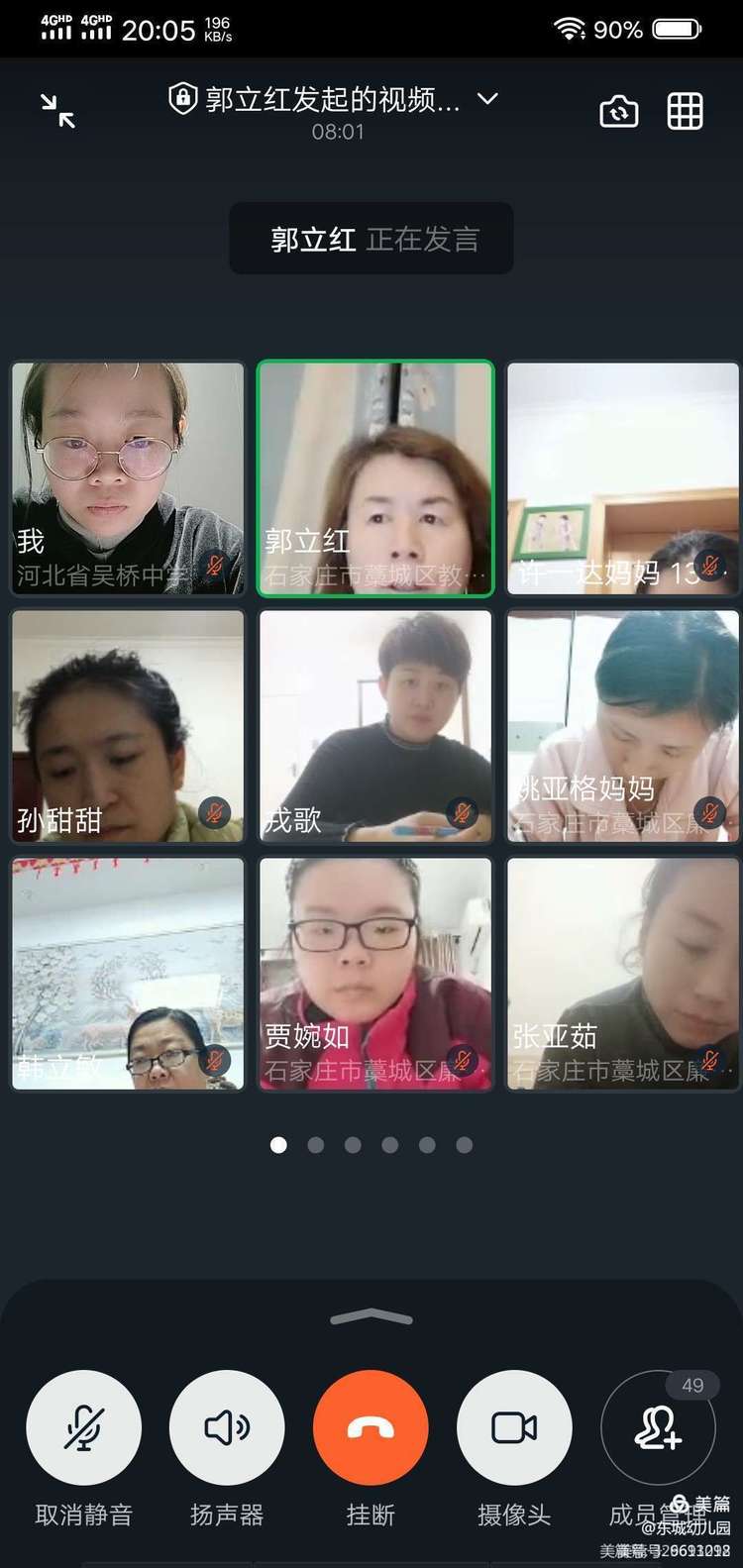Viewport: 743px width, 1568px height.
Task: Tap 取消静音 to unmute the microphone
Action: click(x=83, y=1427)
